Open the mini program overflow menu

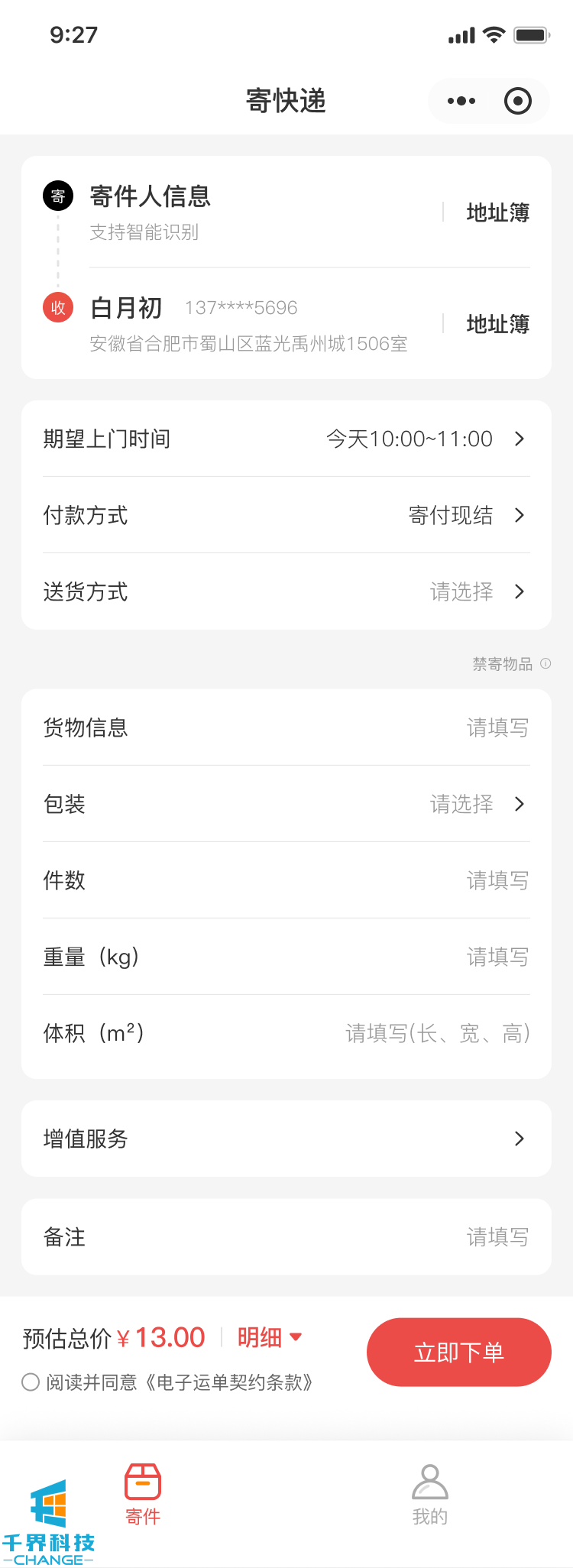click(461, 101)
